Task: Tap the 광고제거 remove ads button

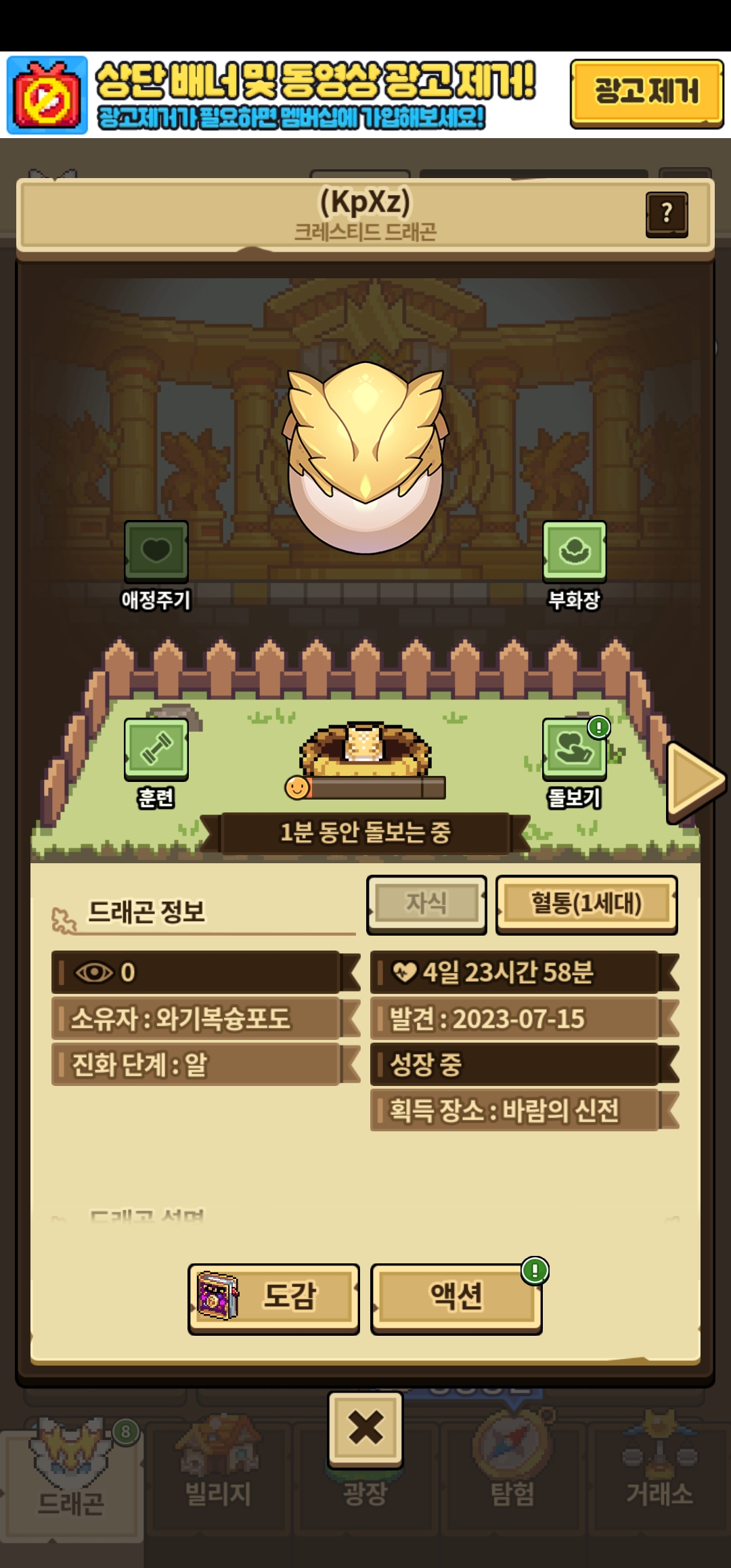Action: [x=646, y=93]
